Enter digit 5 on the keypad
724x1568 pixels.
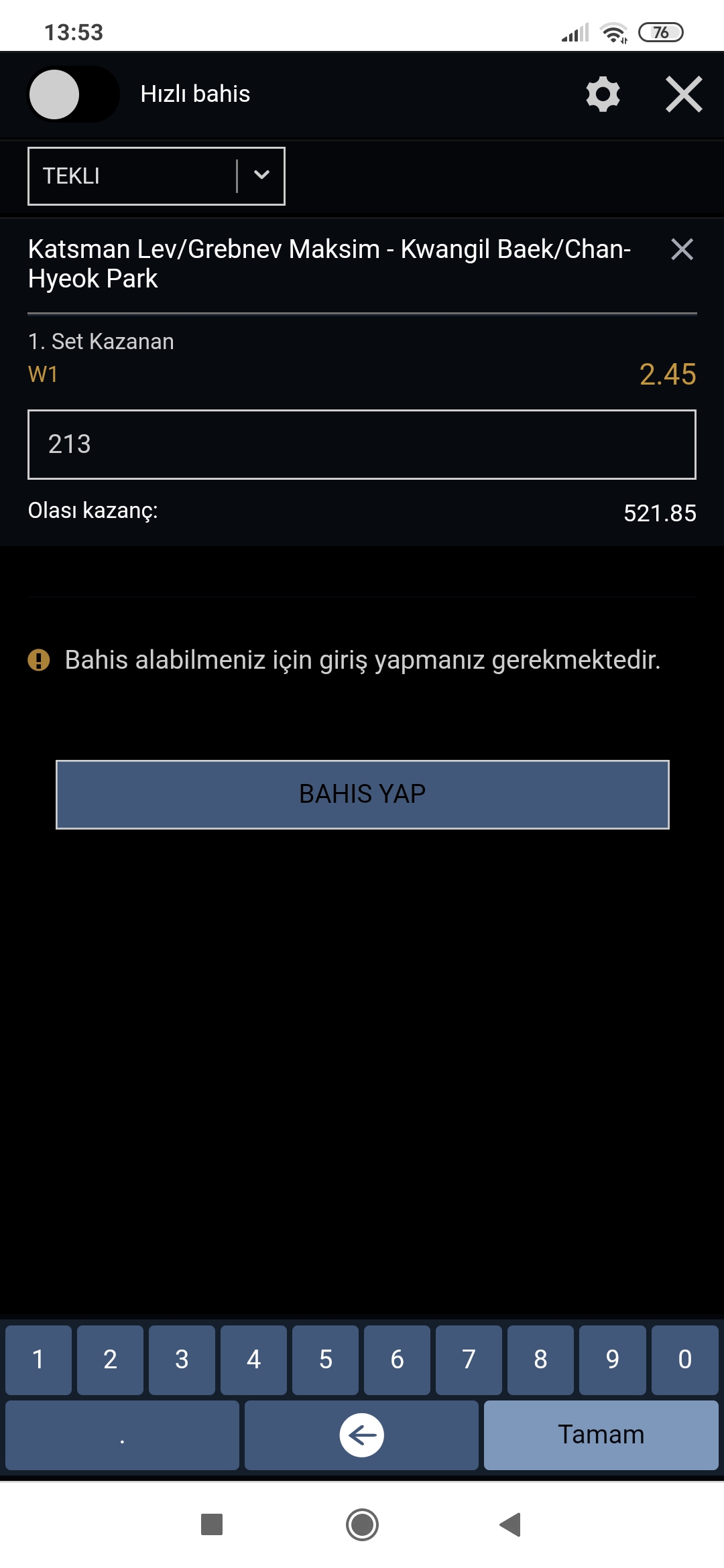tap(325, 1360)
